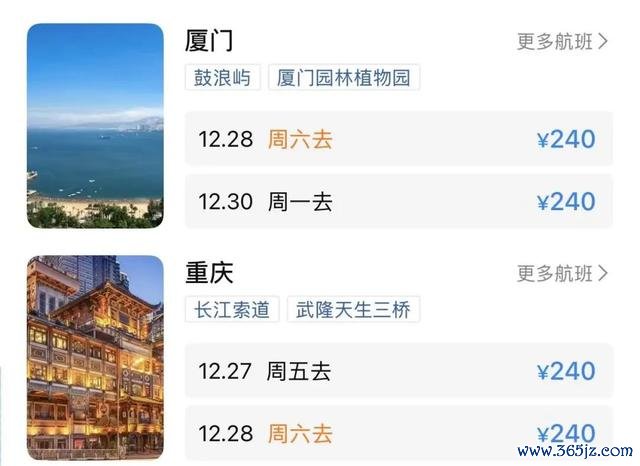
Task: Tap the 长江索道 attraction chip
Action: 232,310
